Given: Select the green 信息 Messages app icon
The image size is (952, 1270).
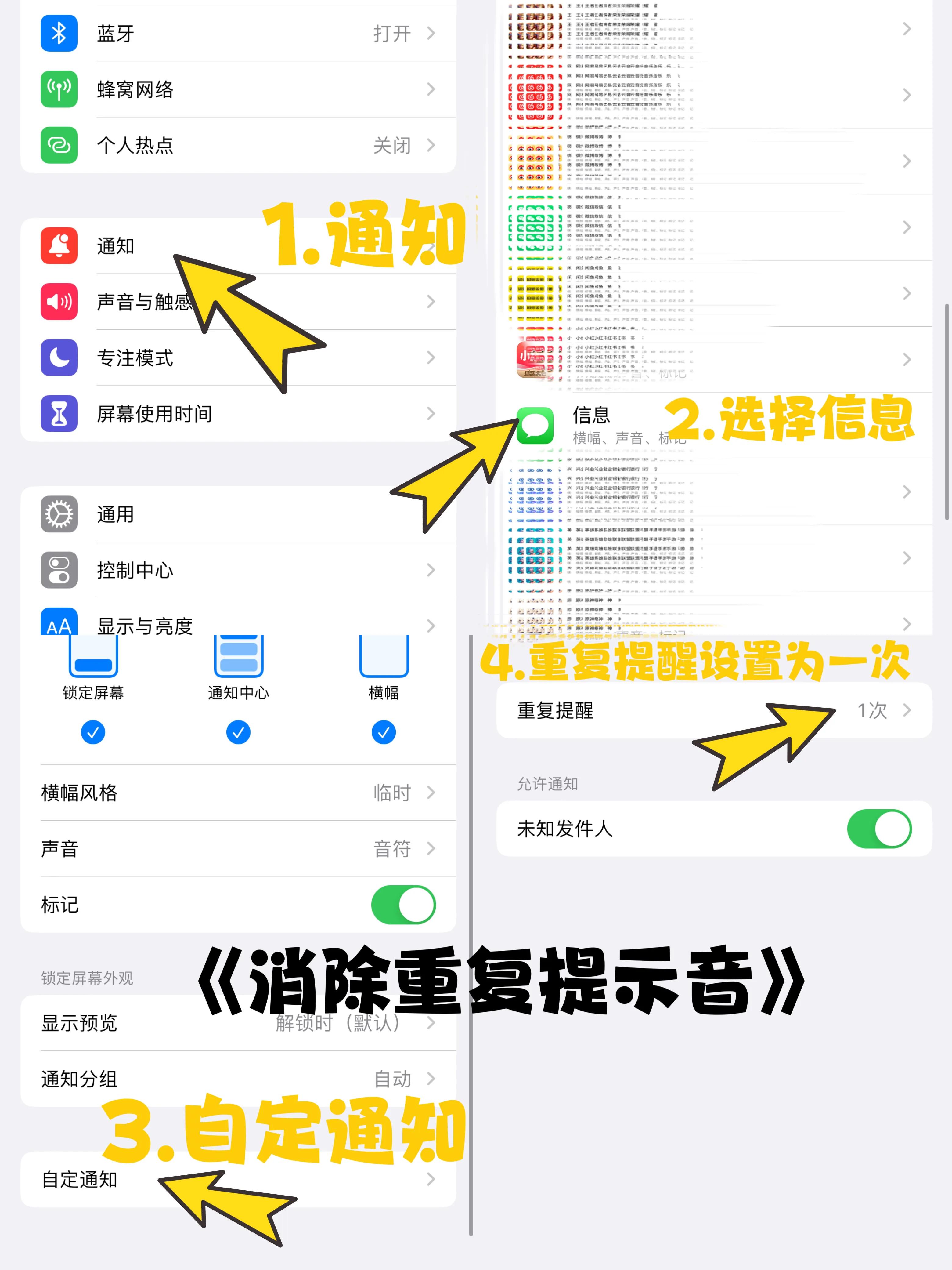Looking at the screenshot, I should coord(536,425).
